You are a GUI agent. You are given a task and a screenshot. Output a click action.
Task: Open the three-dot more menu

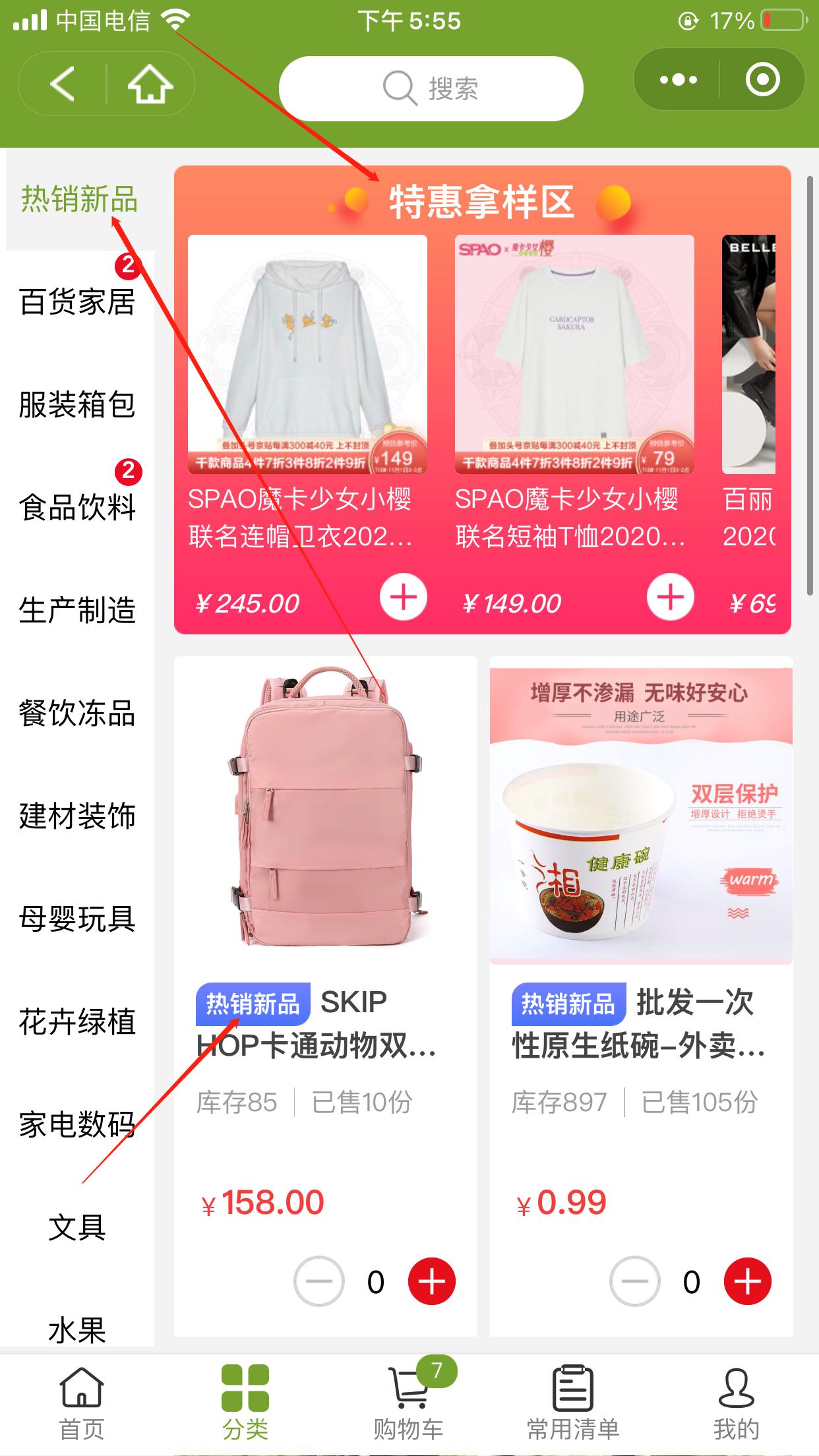point(678,80)
